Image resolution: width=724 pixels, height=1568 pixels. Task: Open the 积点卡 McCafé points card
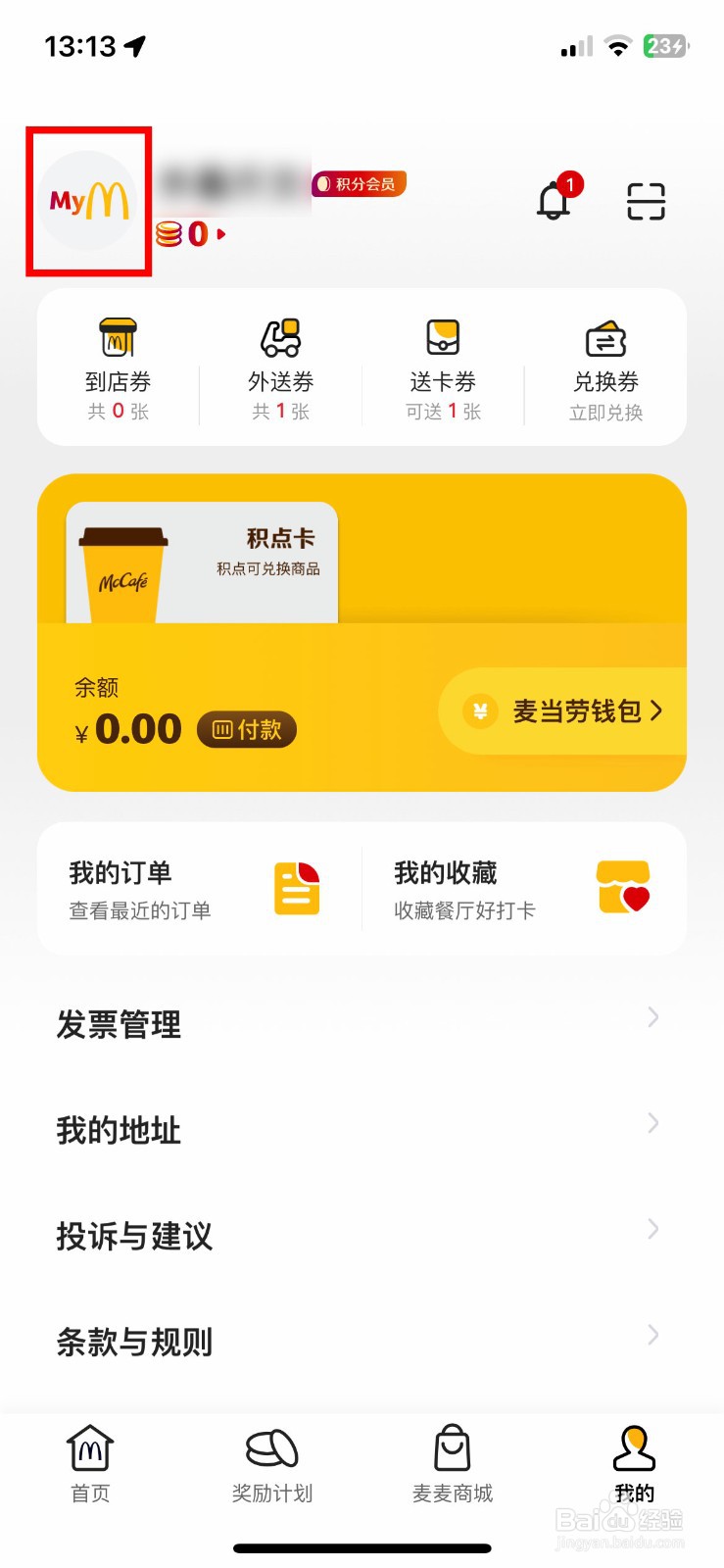pyautogui.click(x=202, y=563)
